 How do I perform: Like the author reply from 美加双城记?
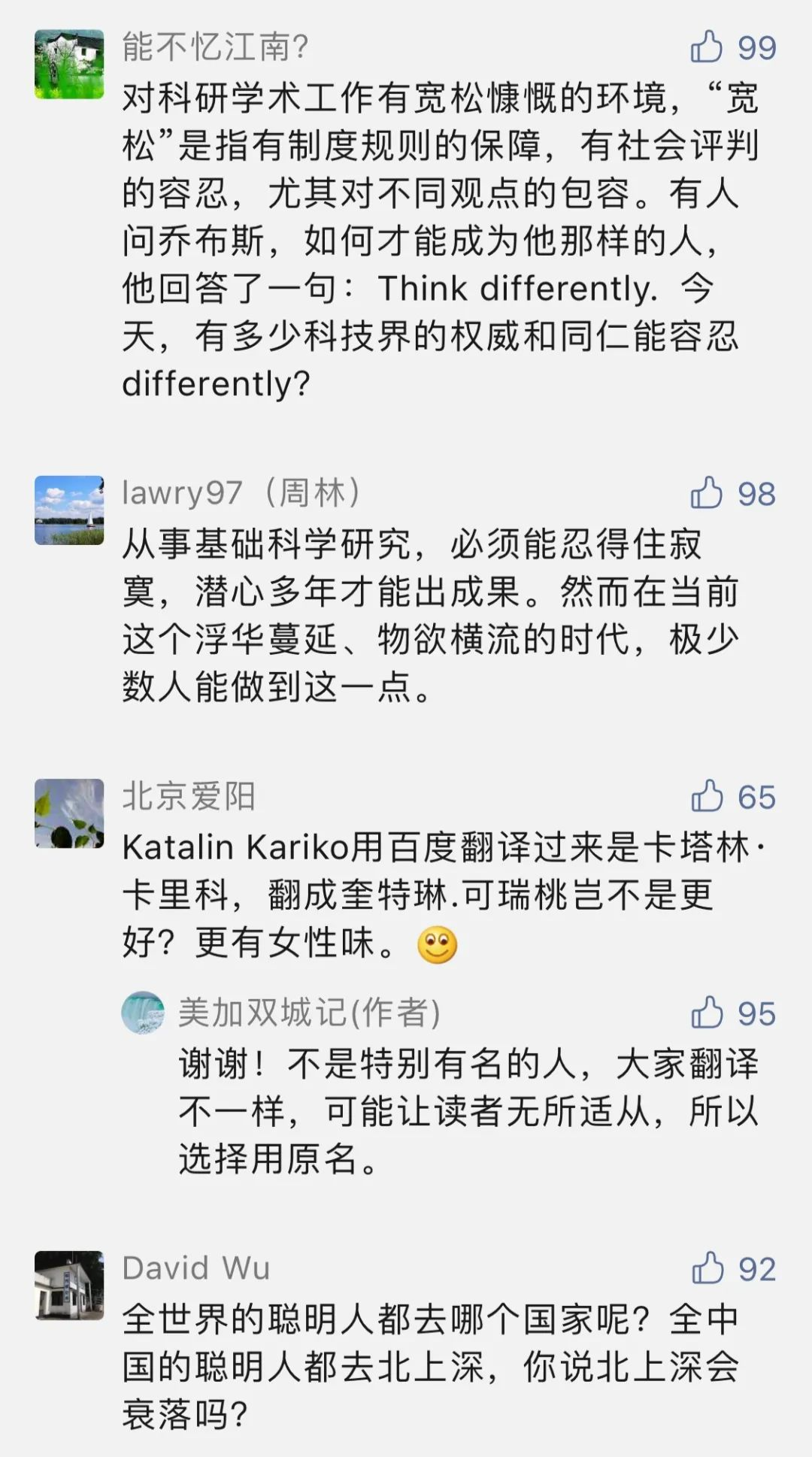point(707,1012)
